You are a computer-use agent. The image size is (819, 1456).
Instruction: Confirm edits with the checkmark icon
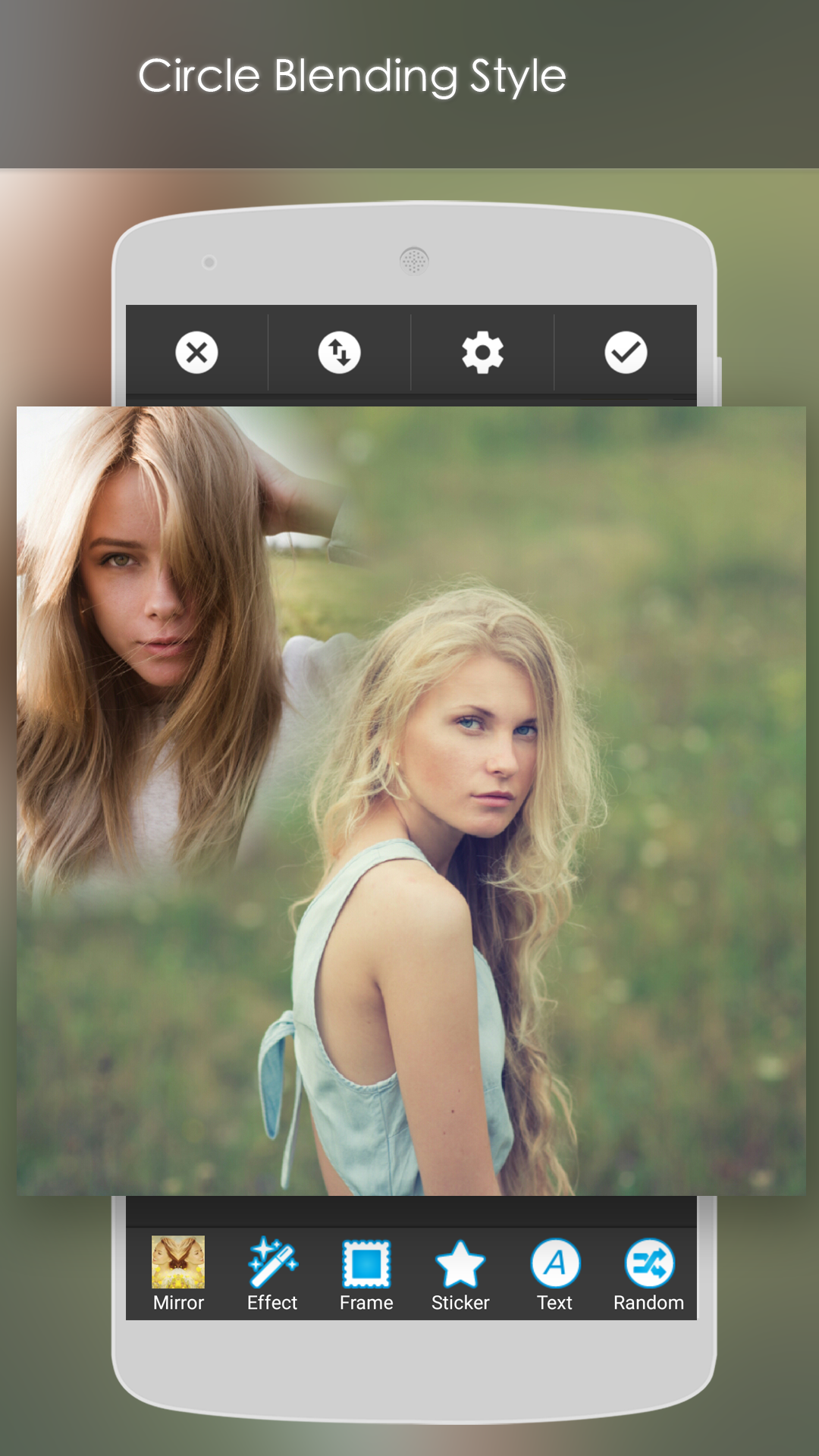tap(625, 352)
